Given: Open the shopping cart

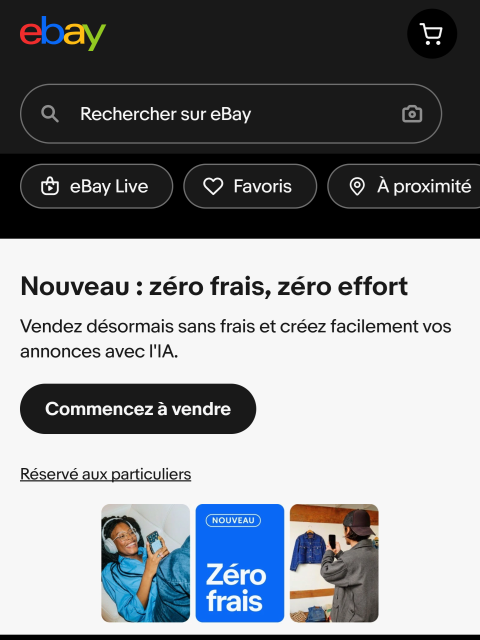Looking at the screenshot, I should click(x=432, y=33).
